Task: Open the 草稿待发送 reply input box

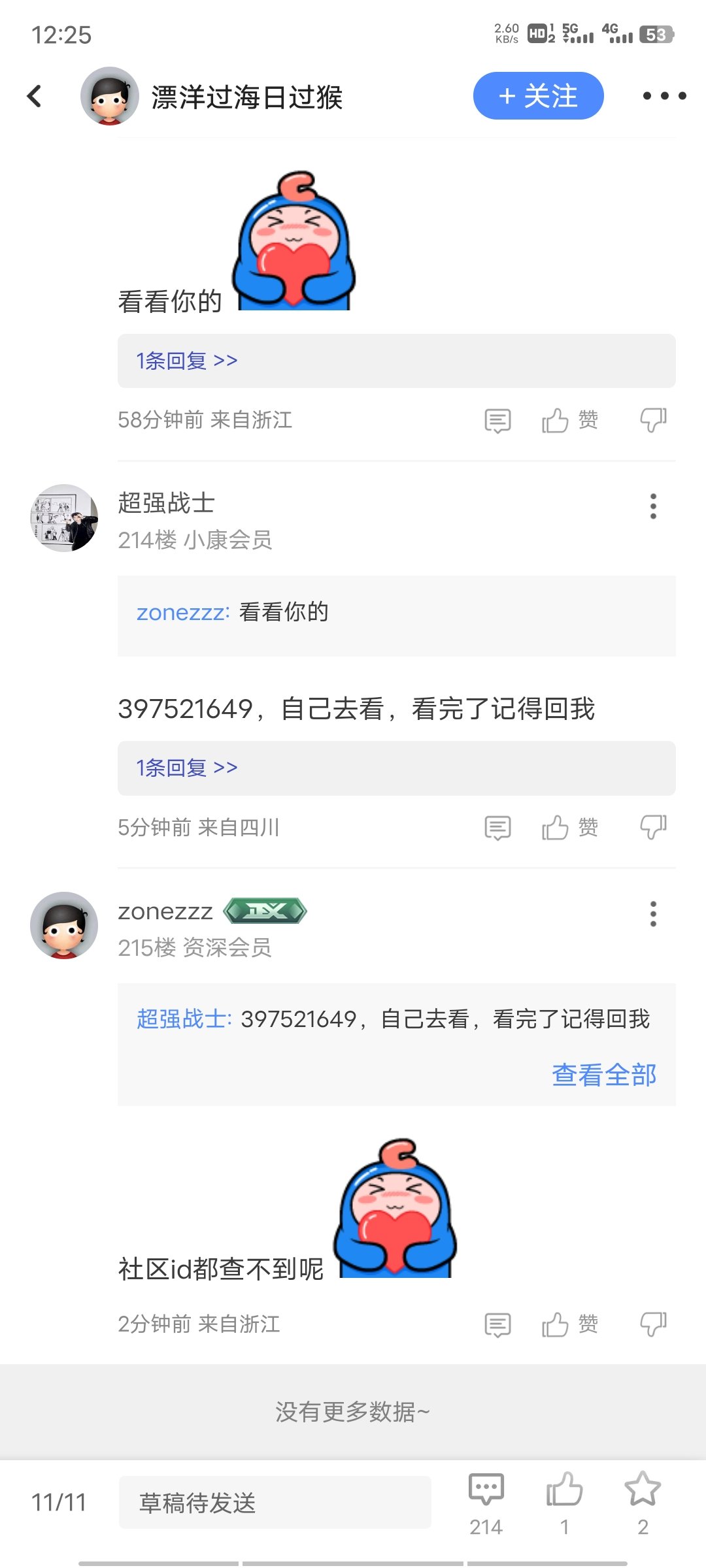Action: (x=275, y=1503)
